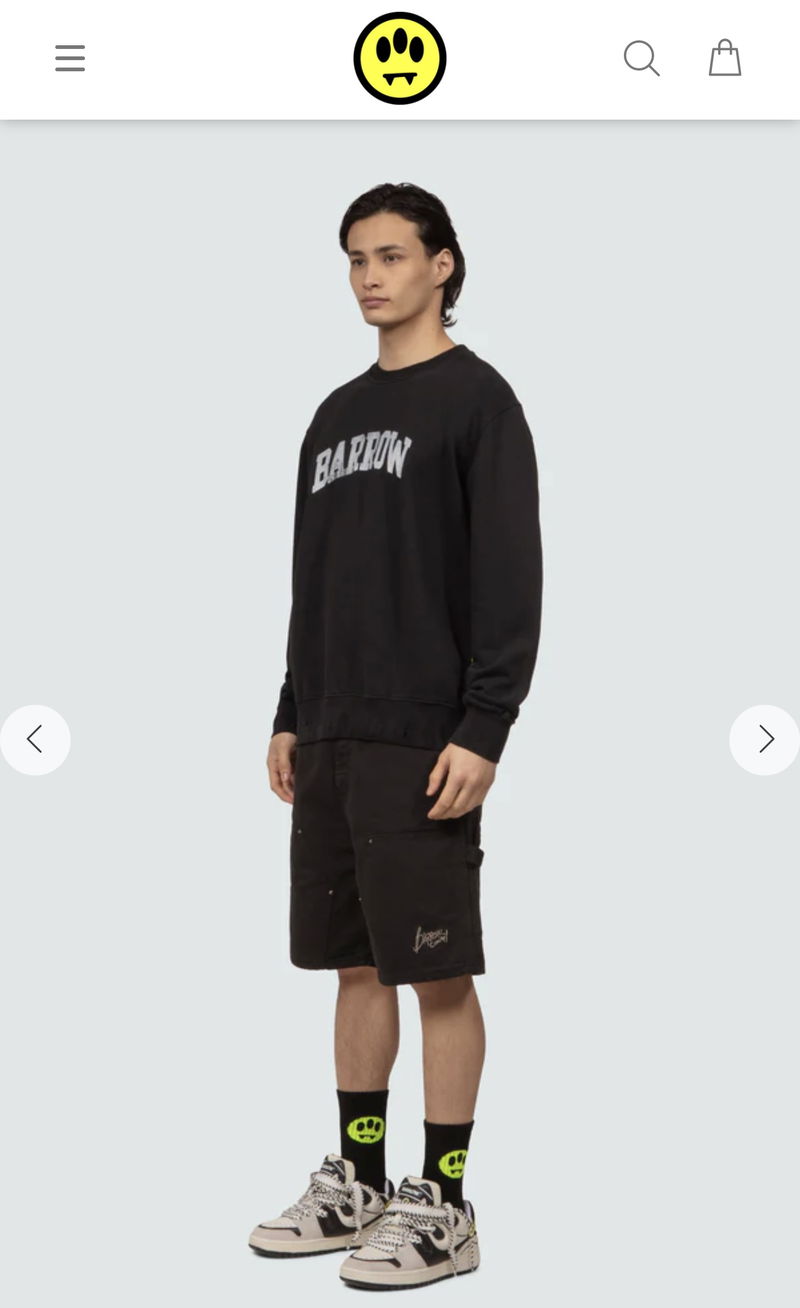Open the shopping bag
This screenshot has width=800, height=1308.
725,58
